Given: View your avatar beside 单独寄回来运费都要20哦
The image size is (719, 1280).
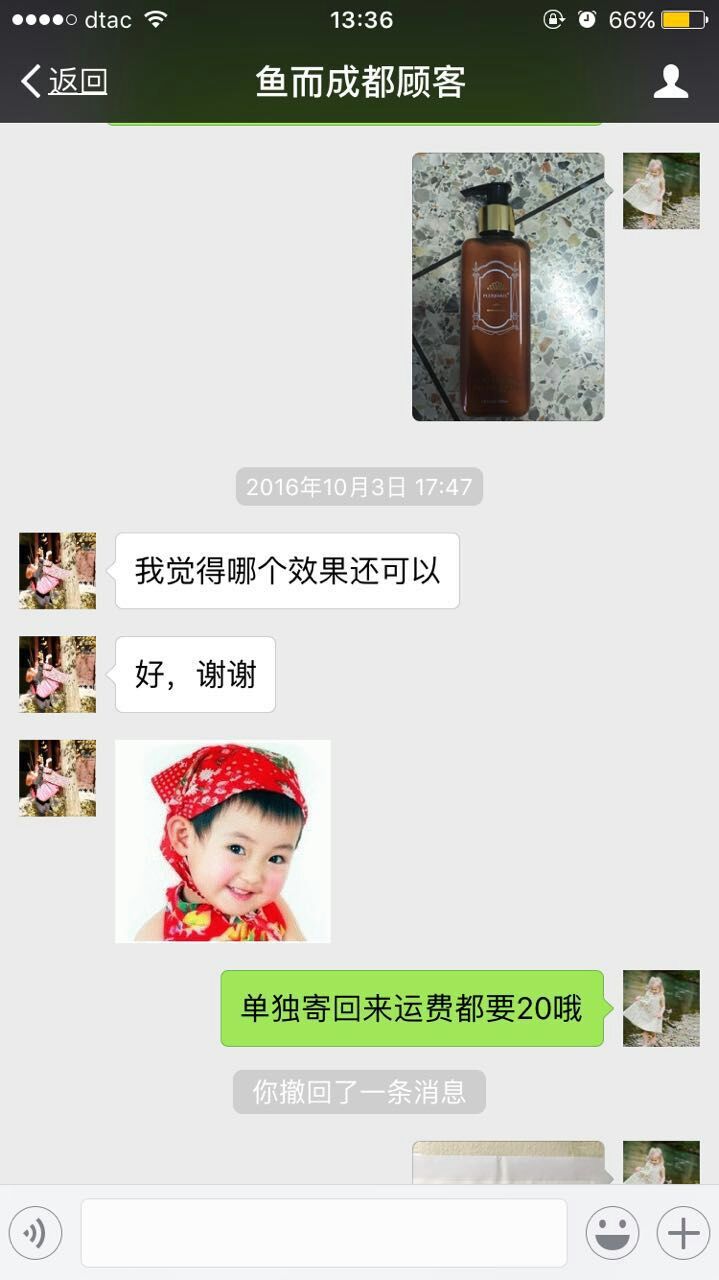Looking at the screenshot, I should point(661,1008).
